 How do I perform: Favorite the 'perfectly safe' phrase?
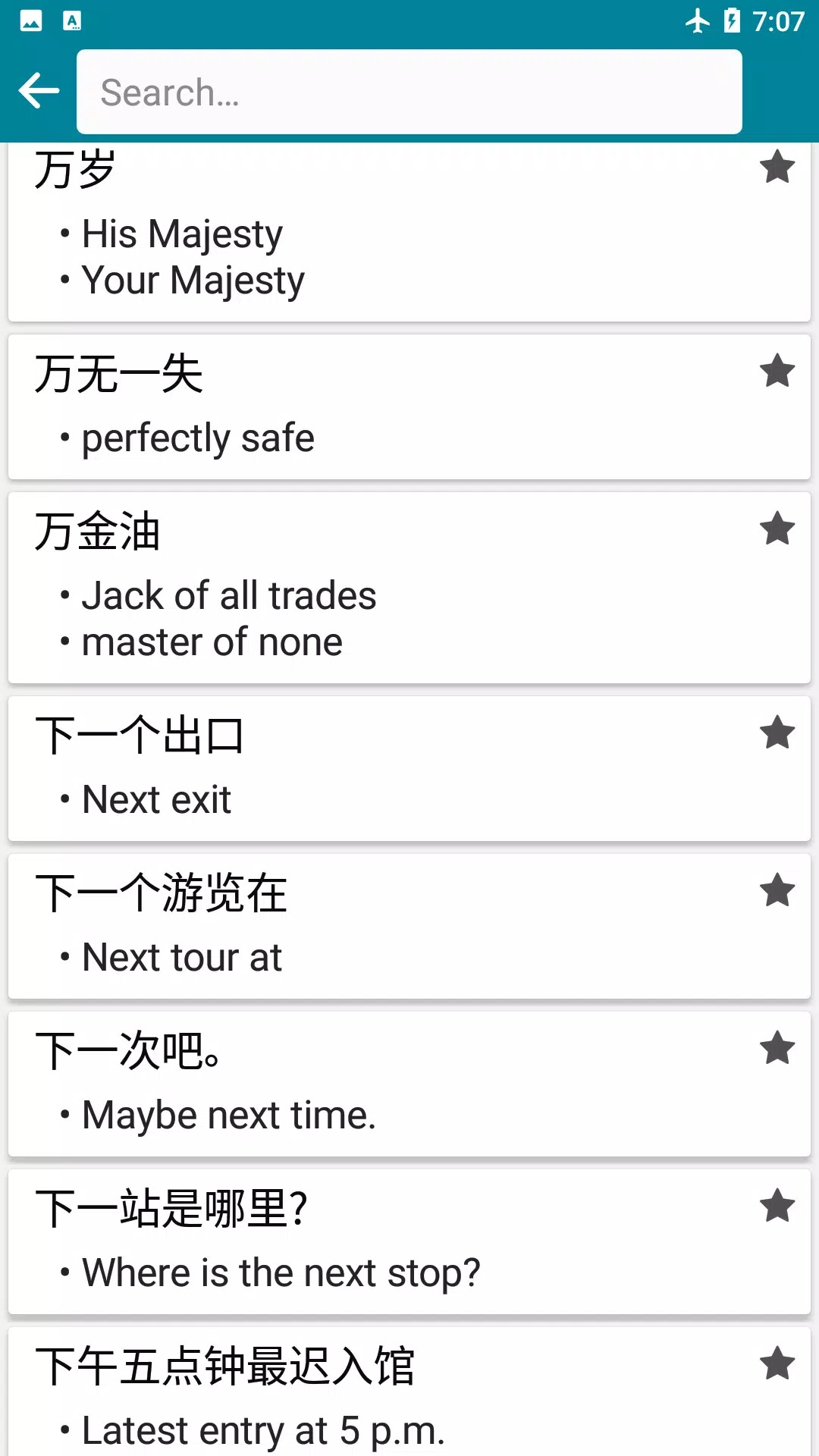click(777, 371)
